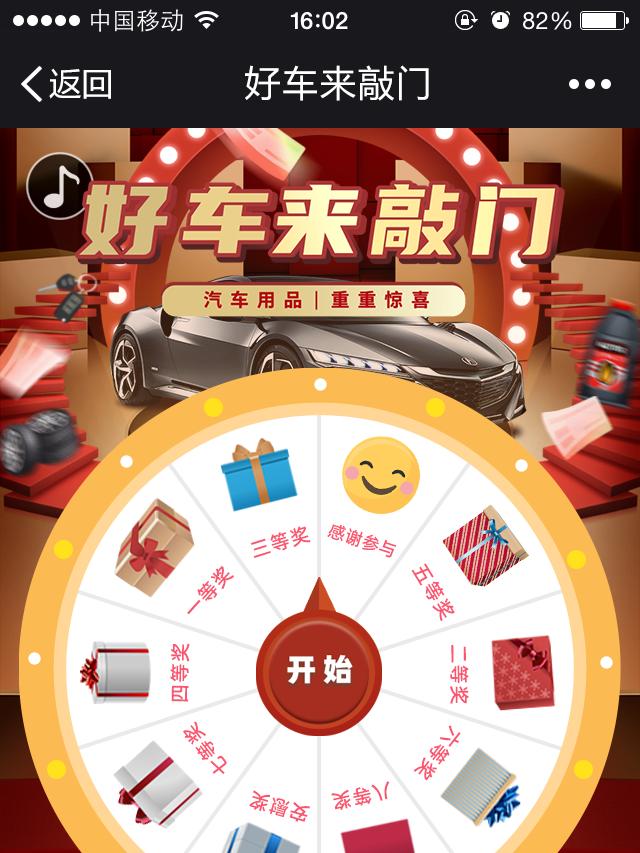Open the three-dot overflow menu
The width and height of the screenshot is (640, 853).
589,85
